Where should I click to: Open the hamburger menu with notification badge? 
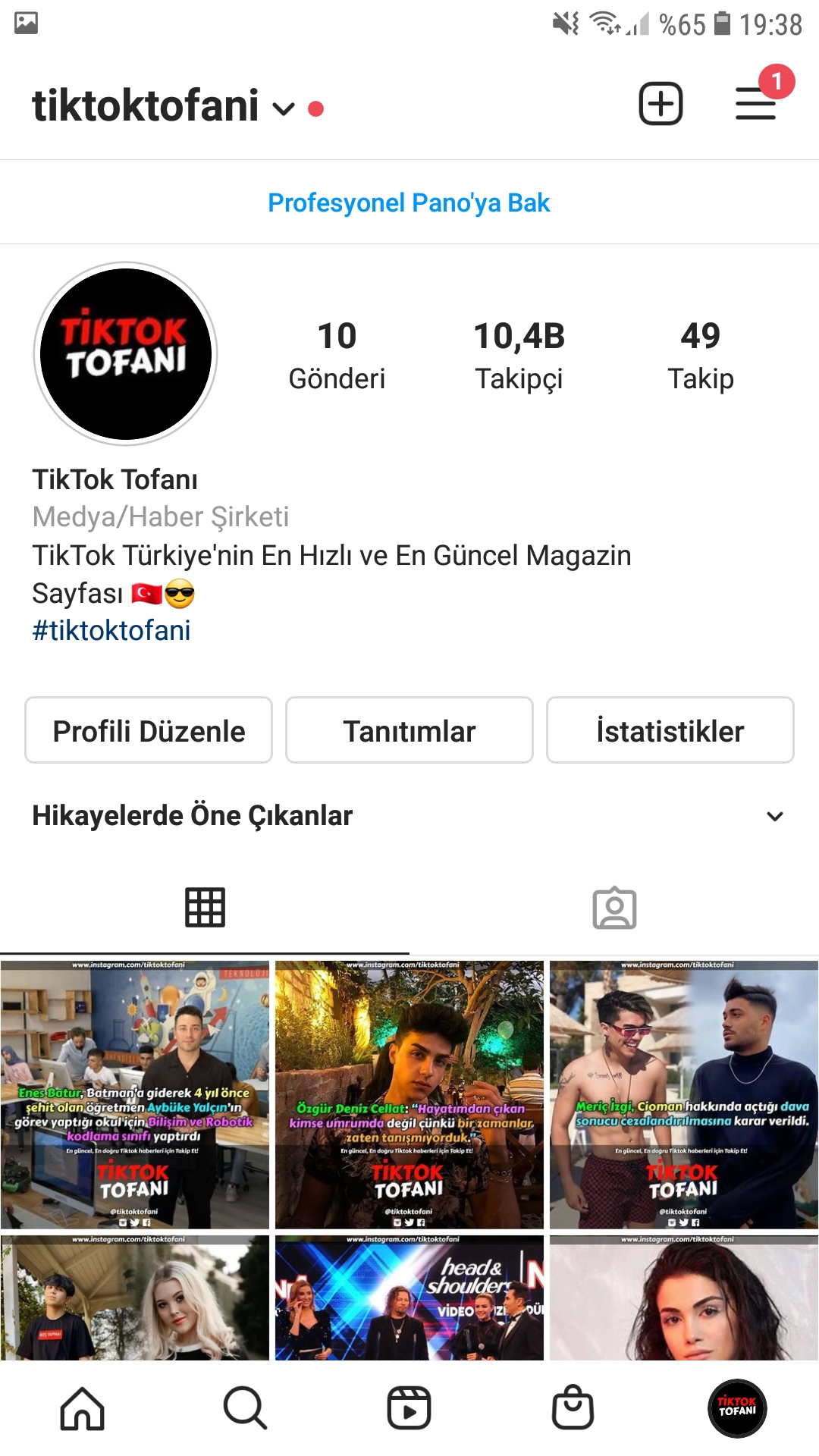click(x=756, y=104)
